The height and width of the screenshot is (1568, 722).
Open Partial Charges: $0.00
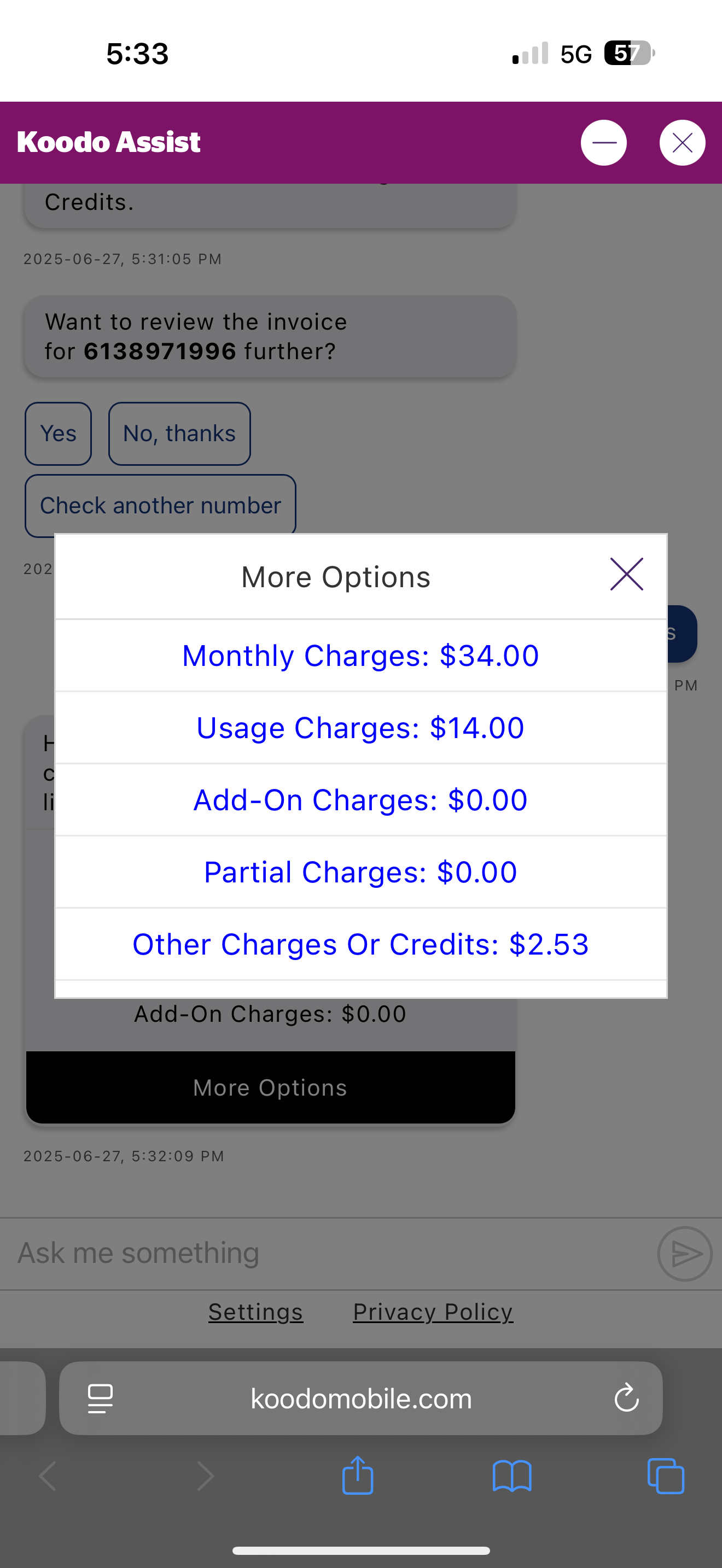point(361,871)
